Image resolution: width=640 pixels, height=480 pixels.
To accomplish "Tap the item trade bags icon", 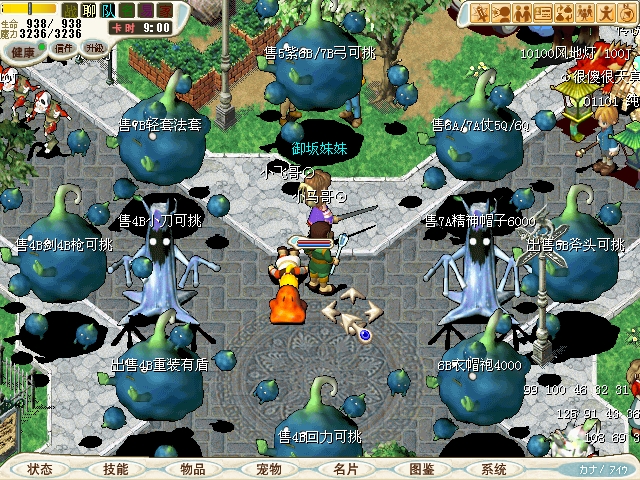I will pyautogui.click(x=565, y=13).
